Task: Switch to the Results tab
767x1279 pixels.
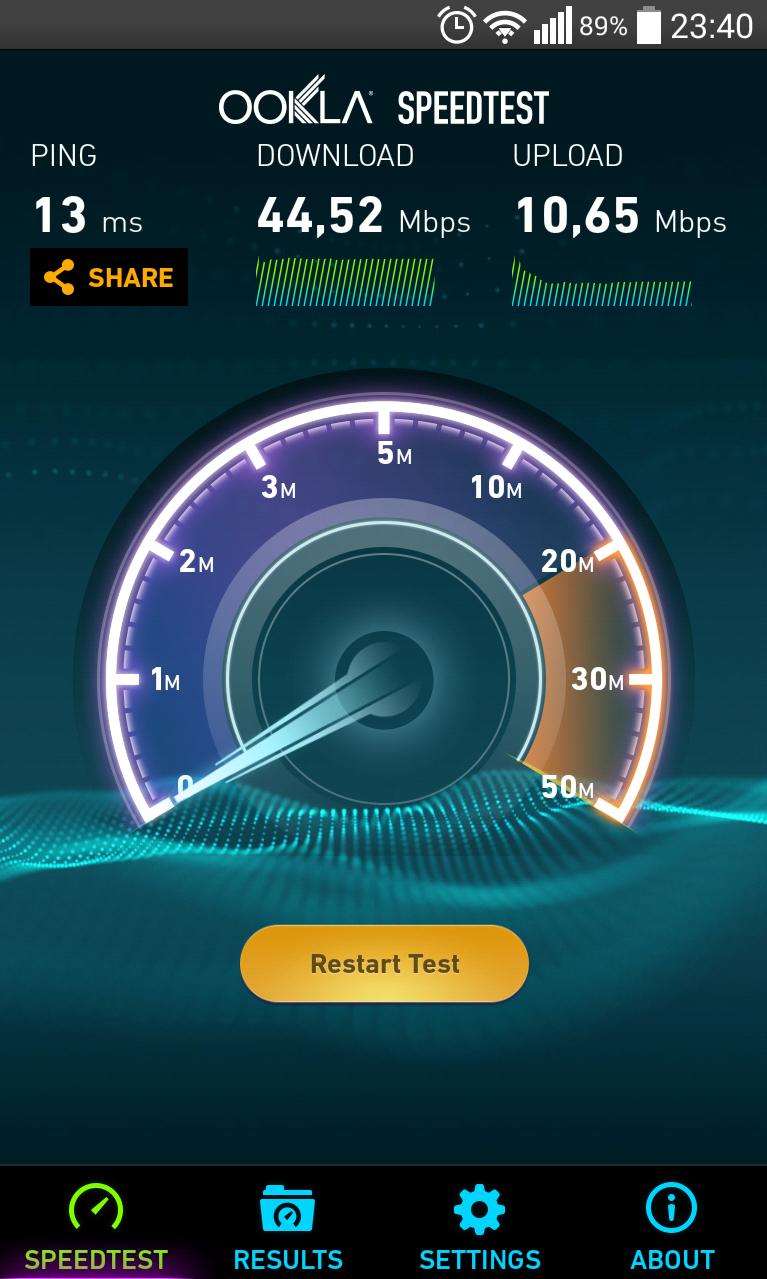Action: [x=288, y=1225]
